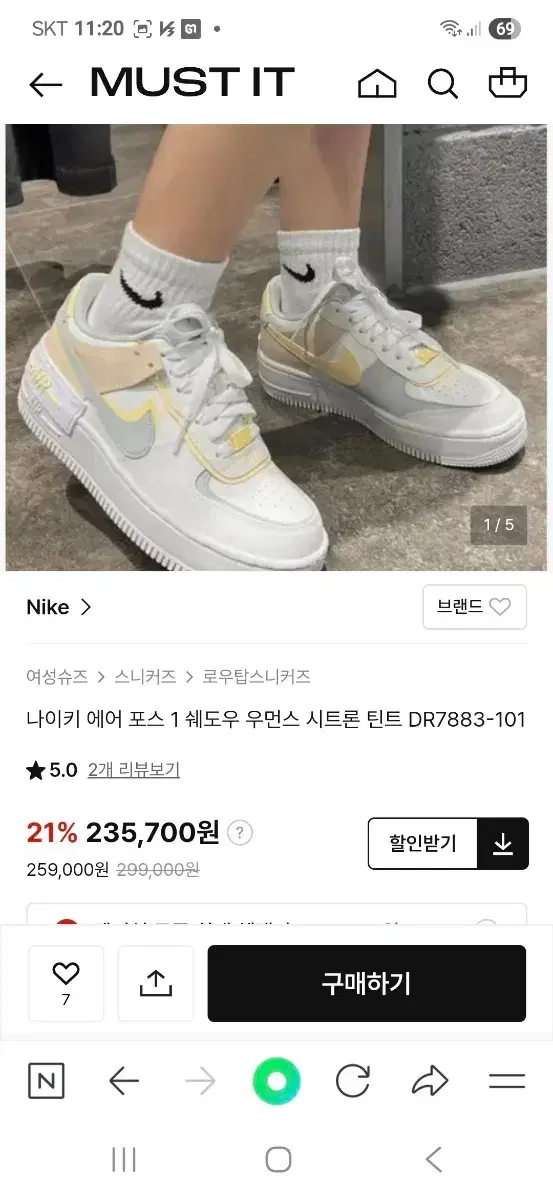Add this product to wishlist

tap(66, 983)
